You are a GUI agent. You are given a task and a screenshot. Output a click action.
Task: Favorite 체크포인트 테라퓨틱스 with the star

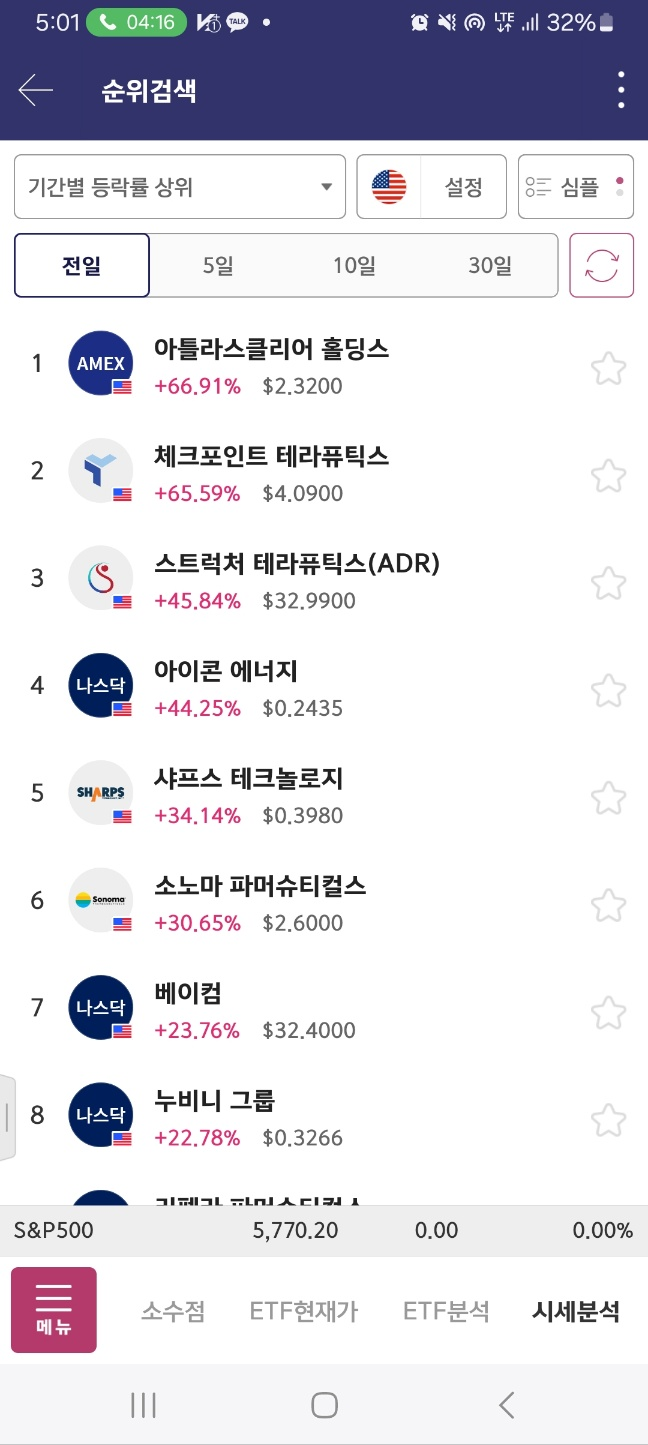tap(608, 475)
